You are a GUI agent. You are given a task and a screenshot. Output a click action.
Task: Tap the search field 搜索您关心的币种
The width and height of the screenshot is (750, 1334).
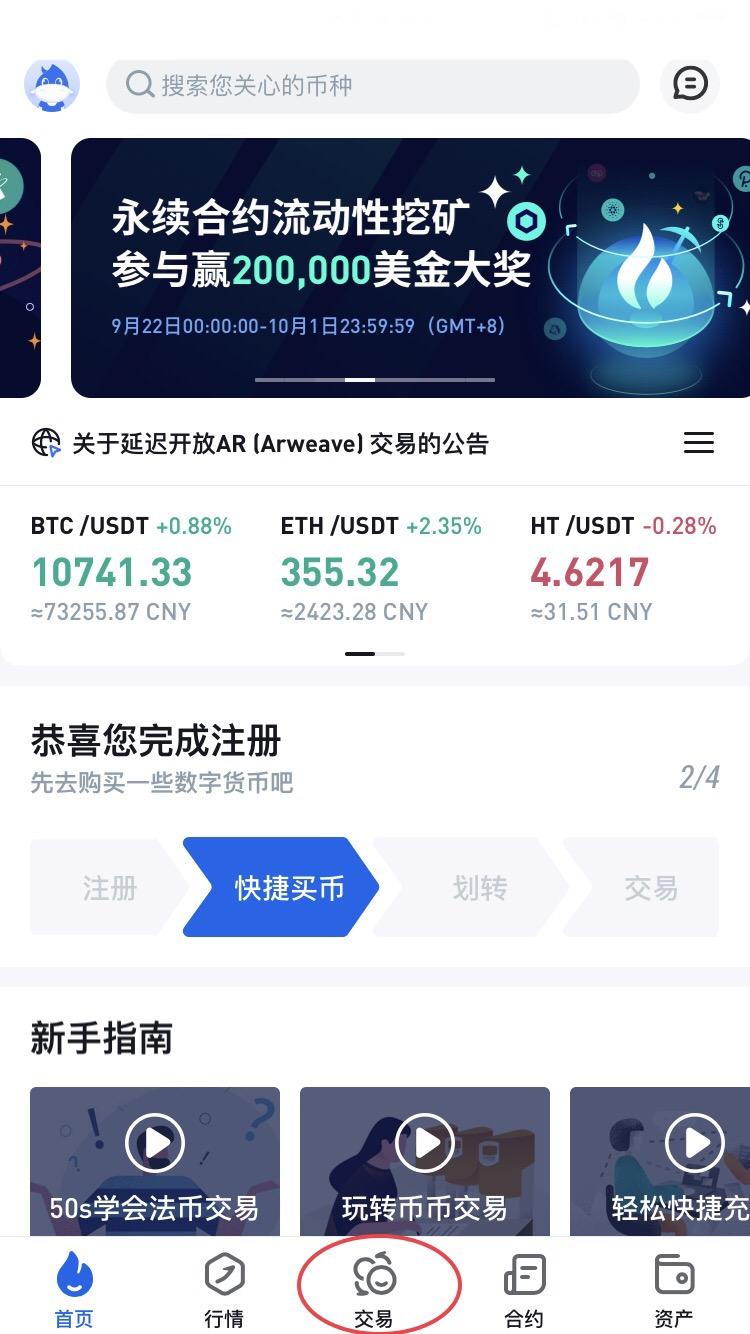(x=373, y=84)
